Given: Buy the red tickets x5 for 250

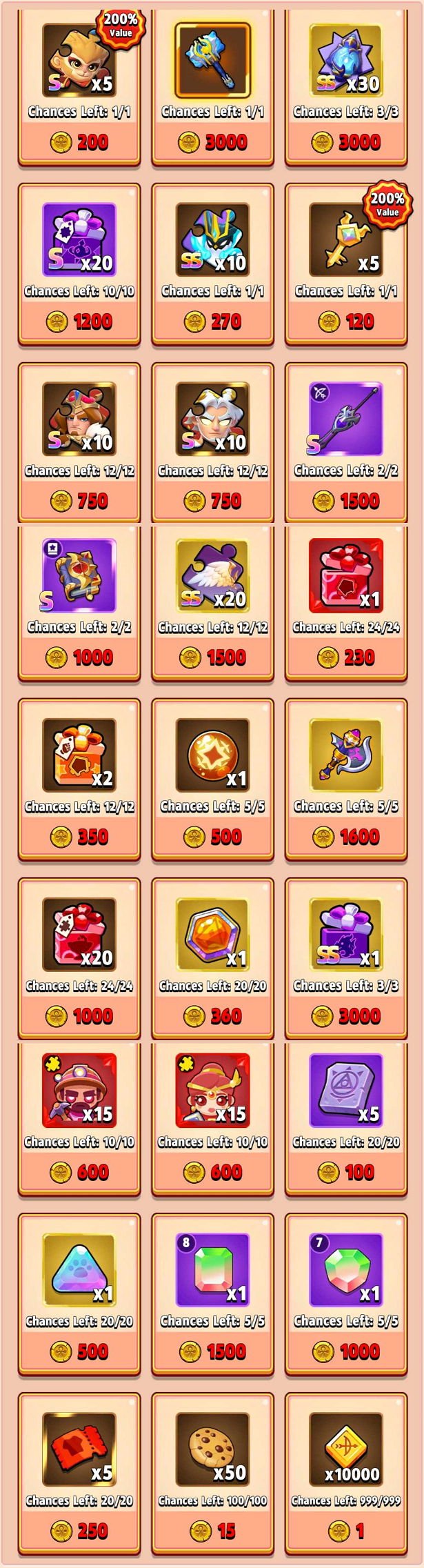Looking at the screenshot, I should (x=79, y=1476).
